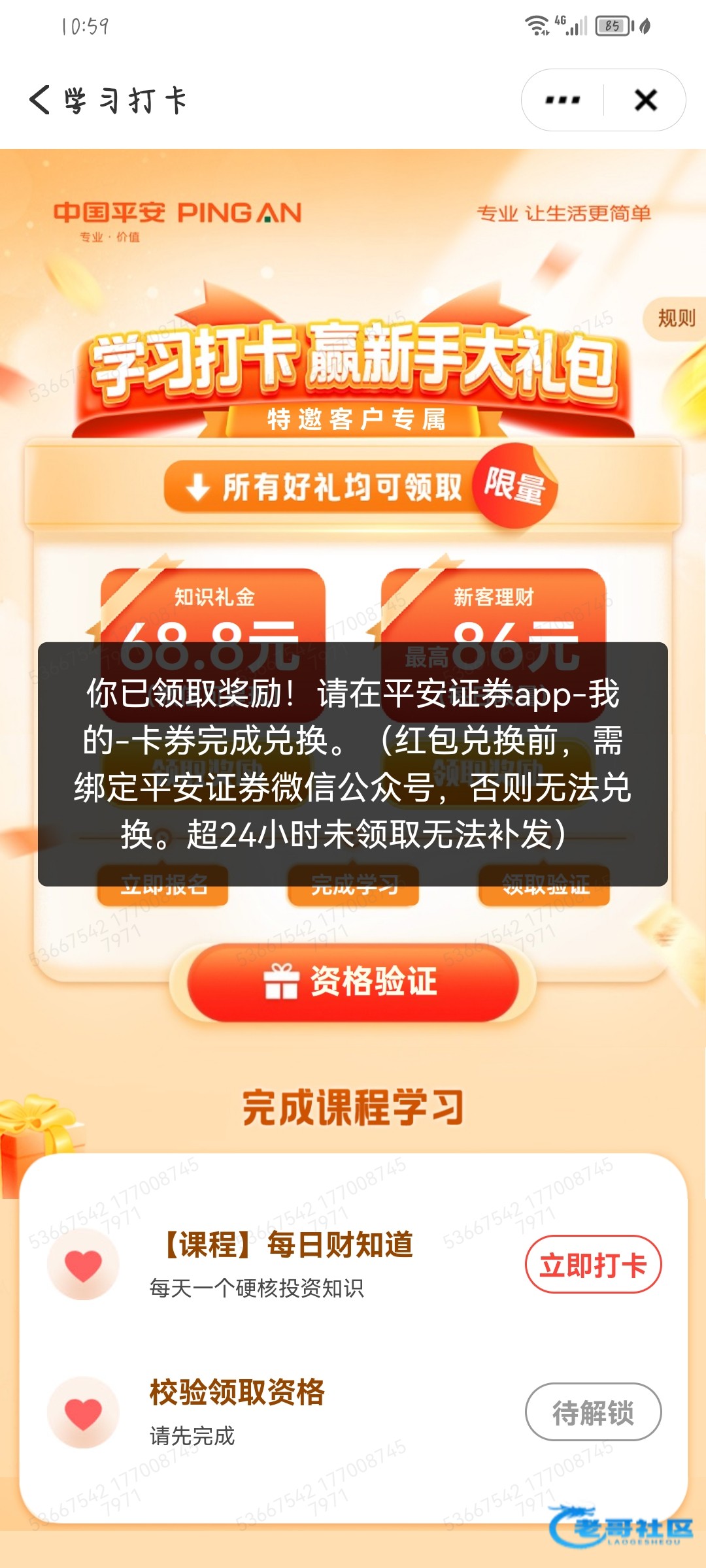Open the three-dot more menu
Screen dimensions: 706x1568
coord(562,100)
